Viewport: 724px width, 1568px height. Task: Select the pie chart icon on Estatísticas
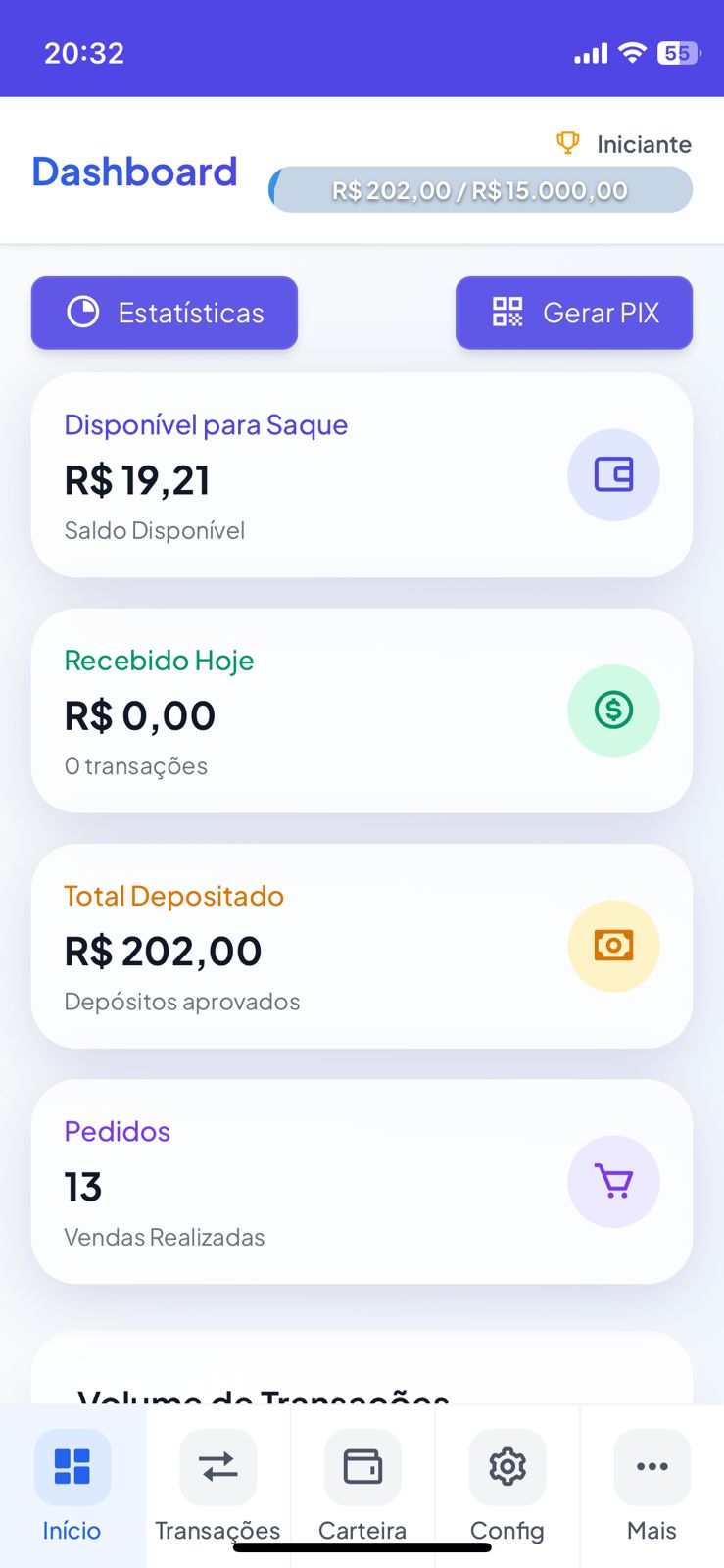coord(83,313)
